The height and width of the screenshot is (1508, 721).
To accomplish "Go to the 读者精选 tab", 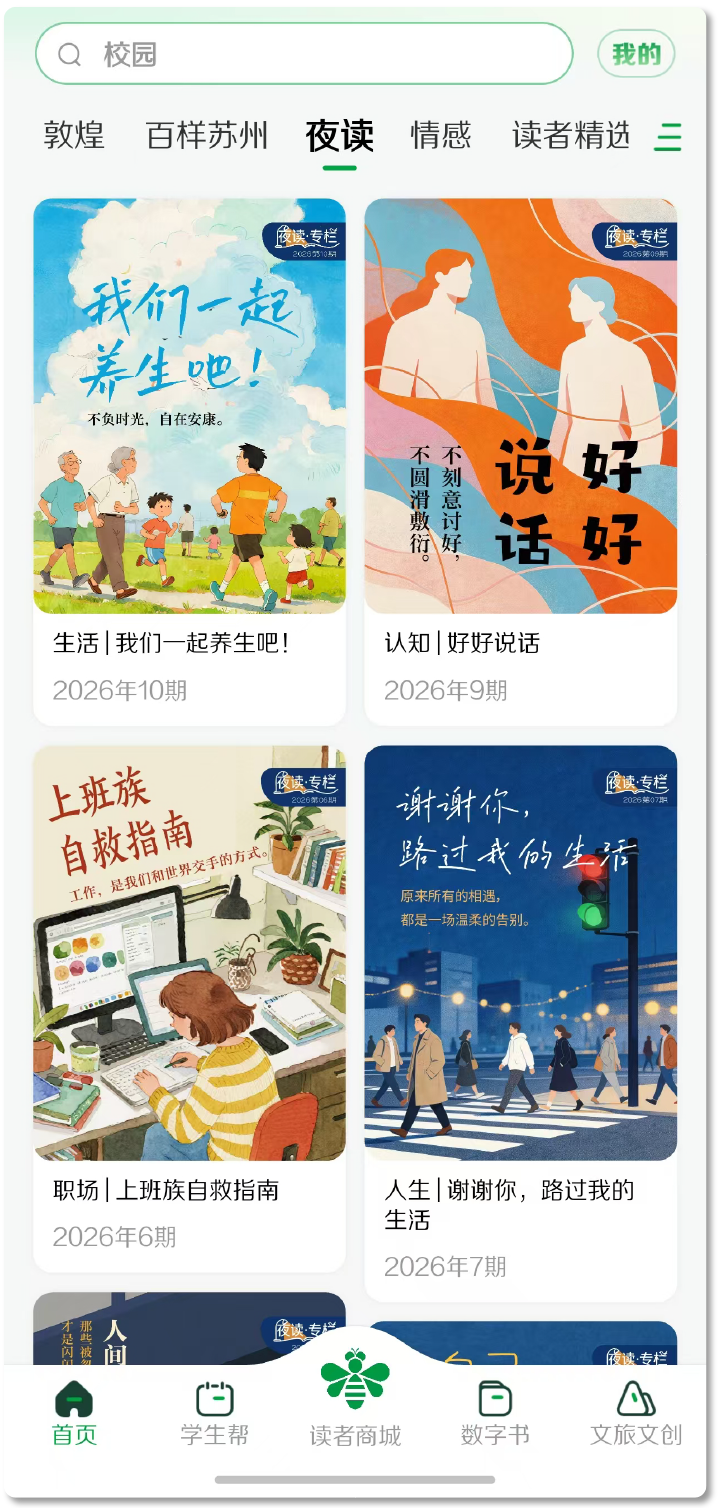I will 571,135.
